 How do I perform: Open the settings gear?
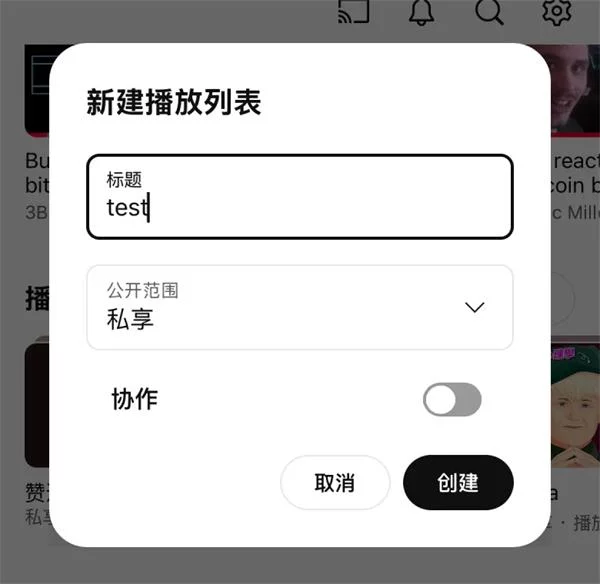coord(556,12)
